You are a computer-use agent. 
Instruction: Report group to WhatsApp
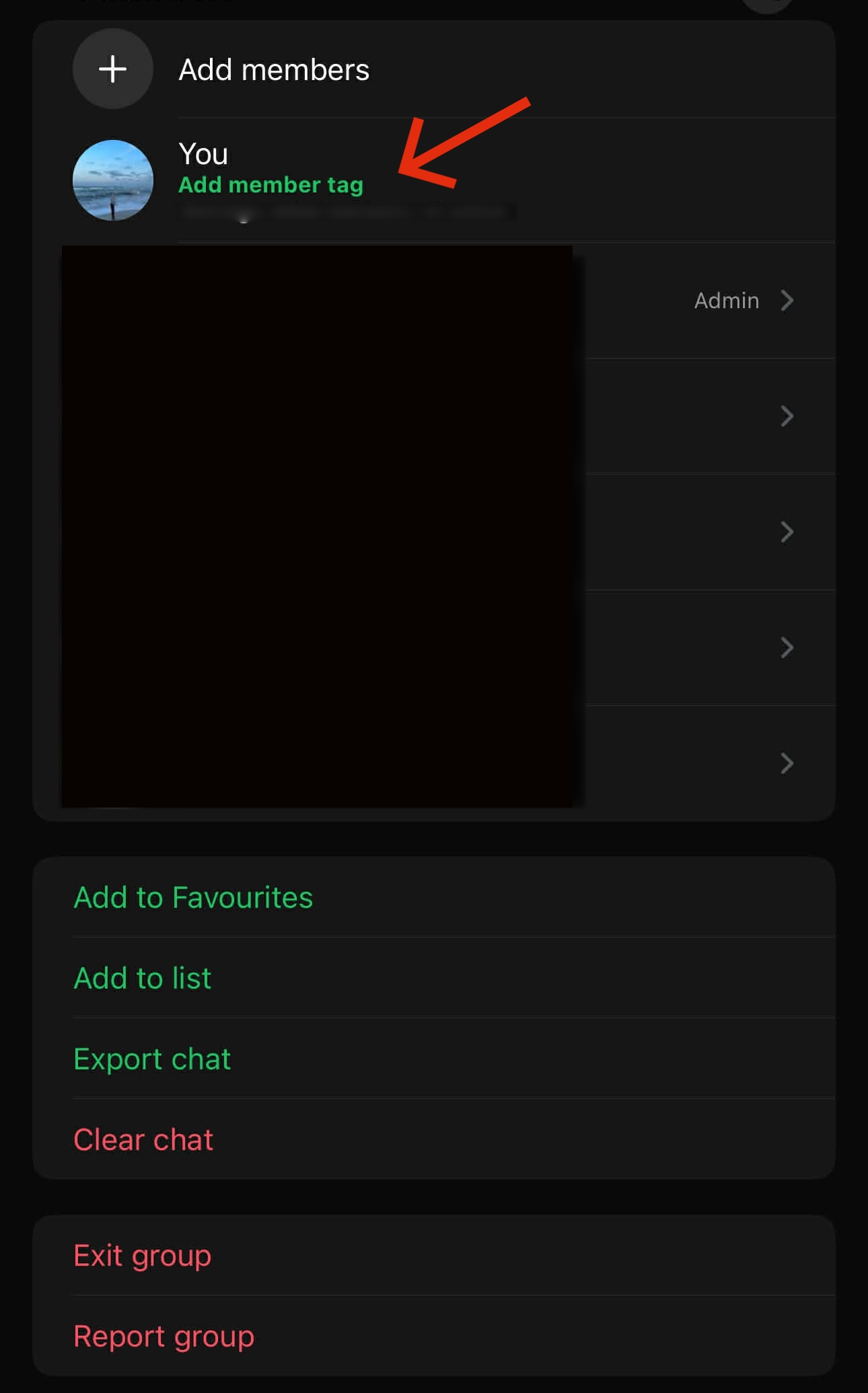click(x=164, y=1336)
